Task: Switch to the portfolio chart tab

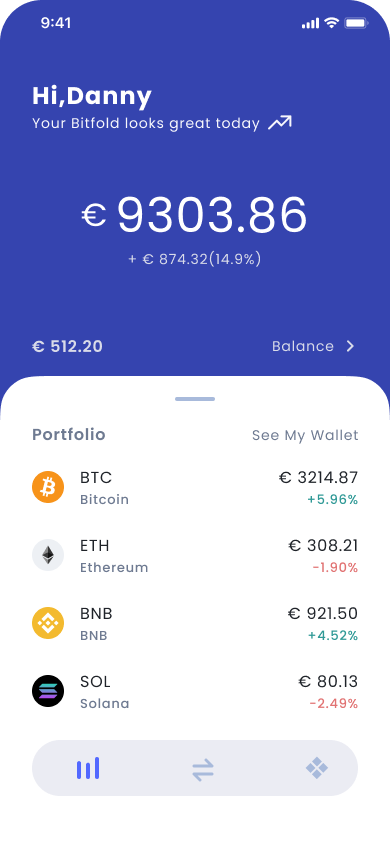Action: [88, 768]
